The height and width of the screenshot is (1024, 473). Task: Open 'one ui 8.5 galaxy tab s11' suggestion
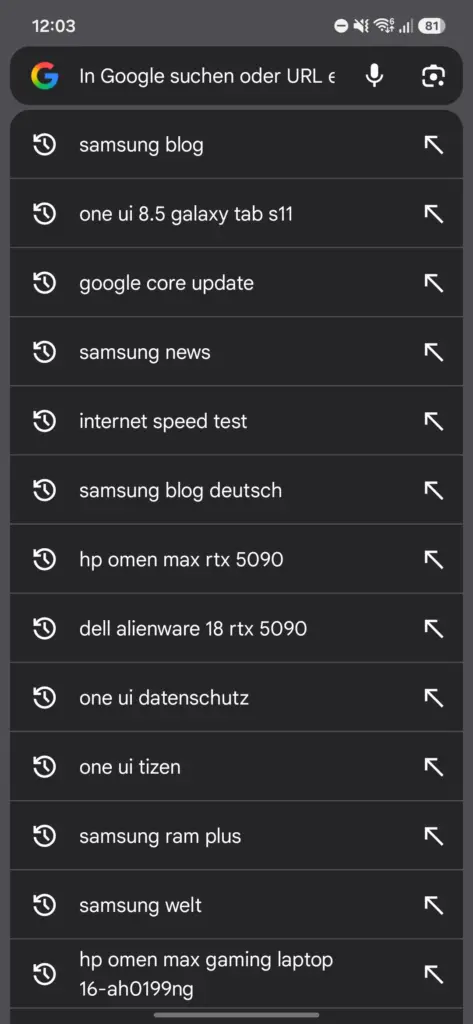[236, 214]
